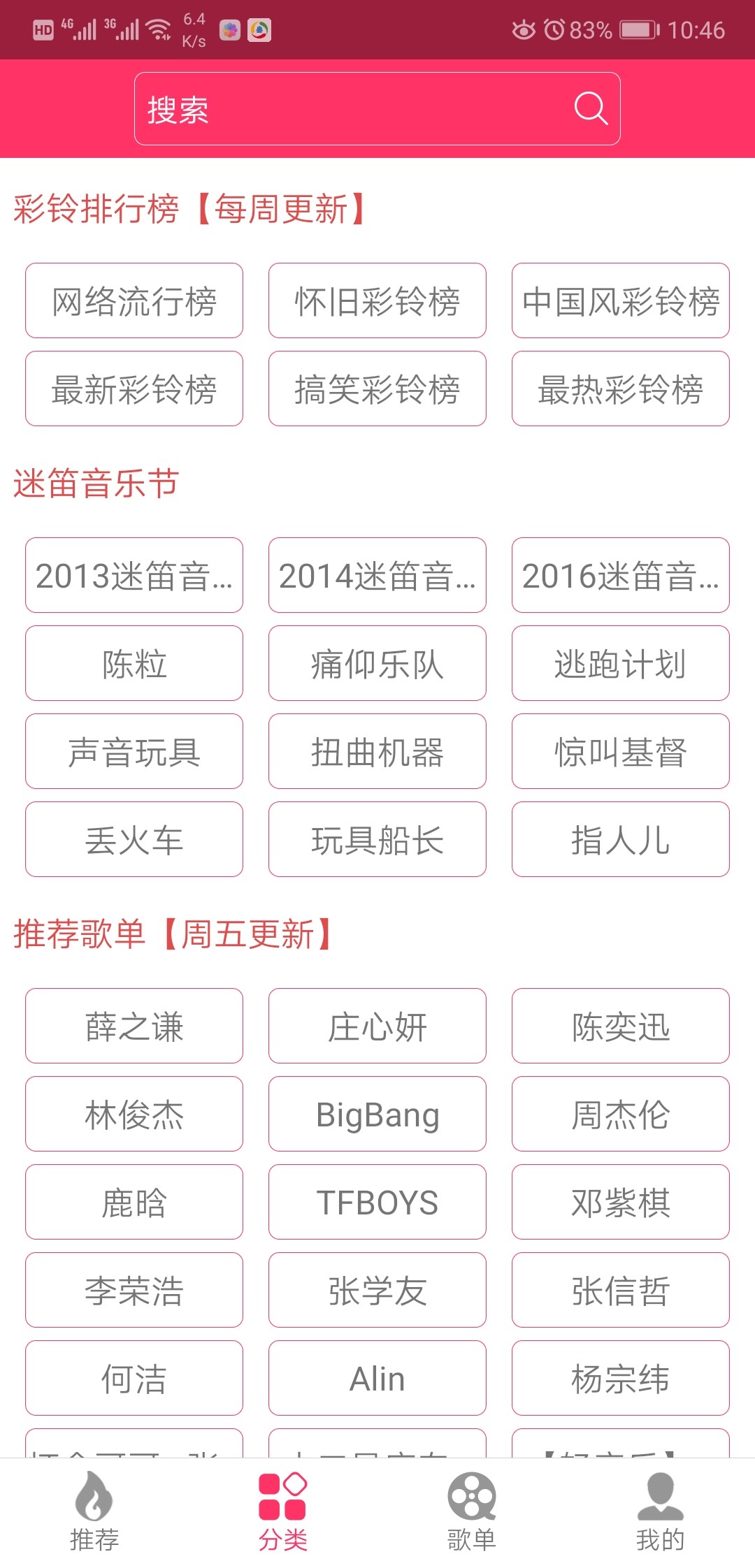View the 最热彩铃榜 chart
755x1568 pixels.
point(620,389)
